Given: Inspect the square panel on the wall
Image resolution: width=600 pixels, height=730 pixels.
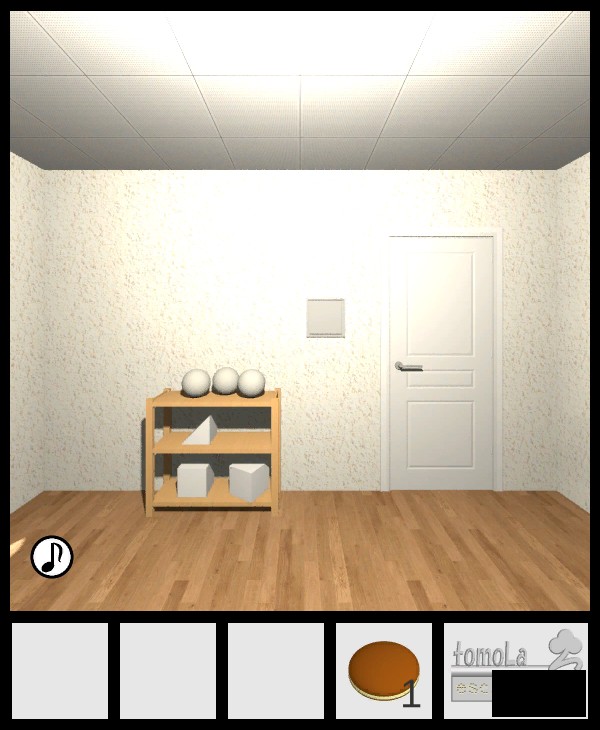Looking at the screenshot, I should coord(326,318).
